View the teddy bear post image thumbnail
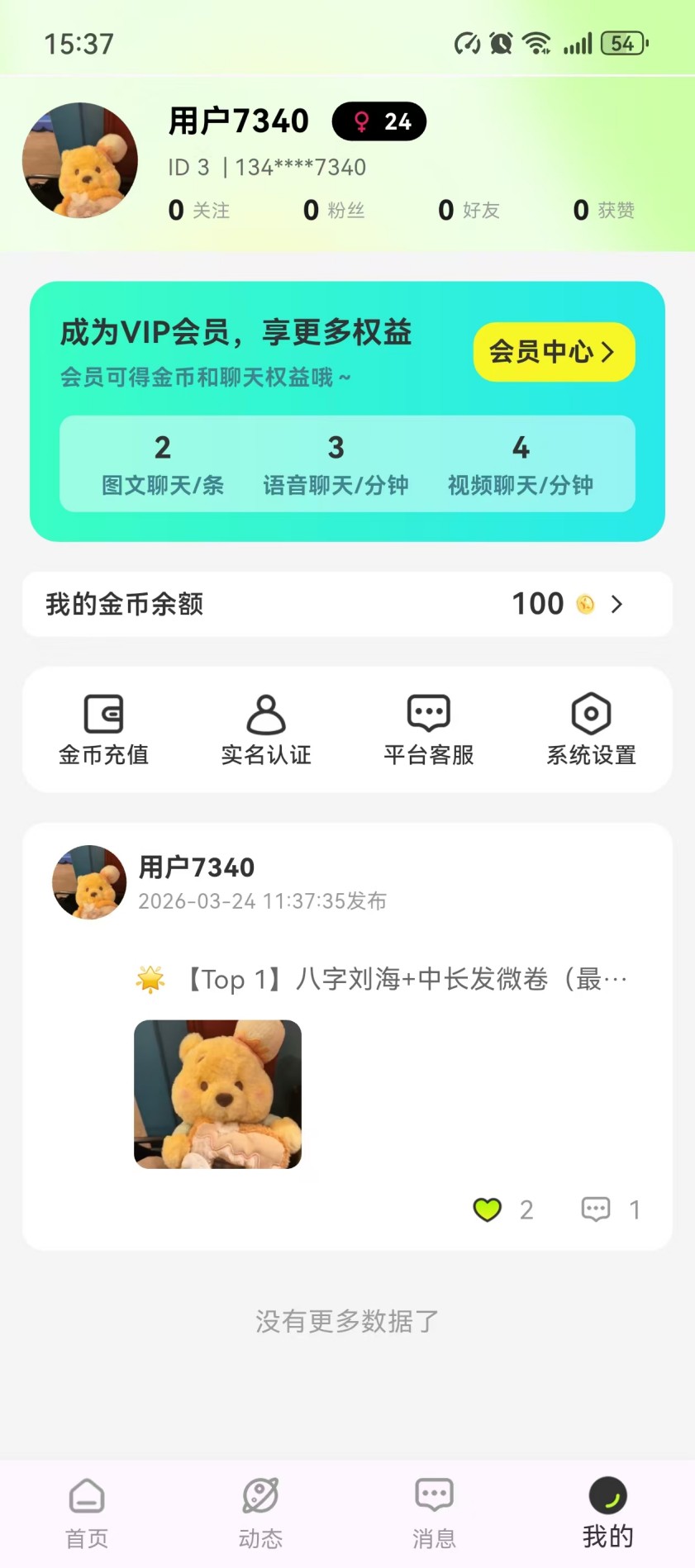 tap(217, 1095)
